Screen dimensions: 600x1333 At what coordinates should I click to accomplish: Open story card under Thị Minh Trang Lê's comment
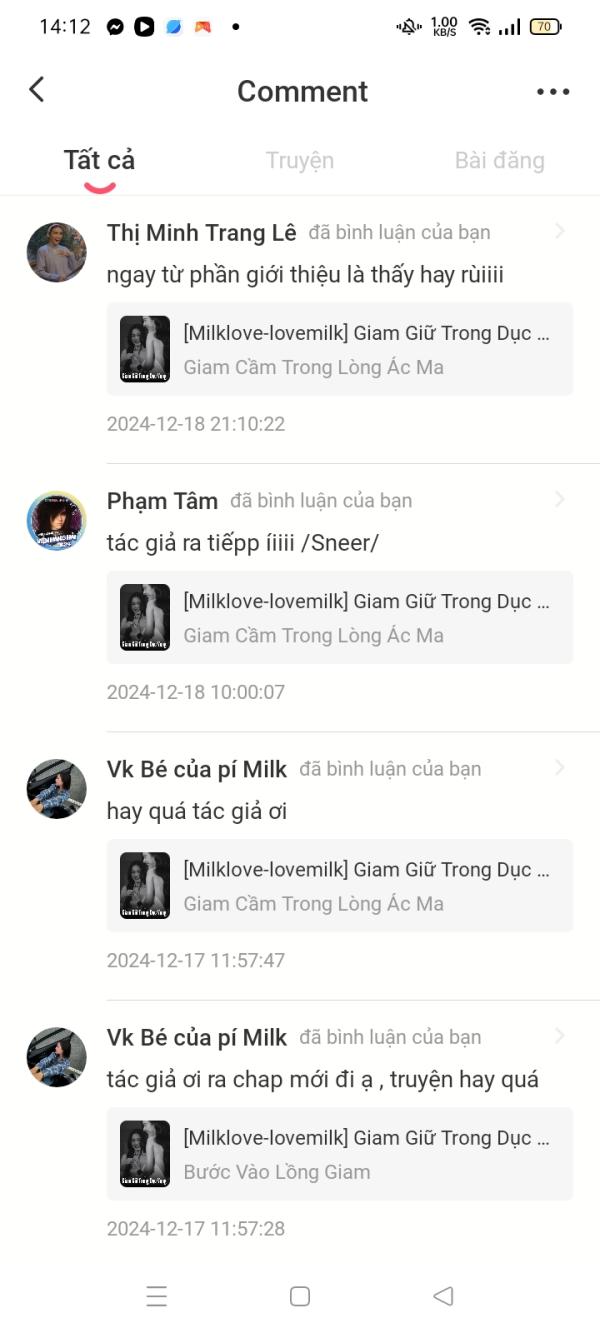pyautogui.click(x=340, y=349)
